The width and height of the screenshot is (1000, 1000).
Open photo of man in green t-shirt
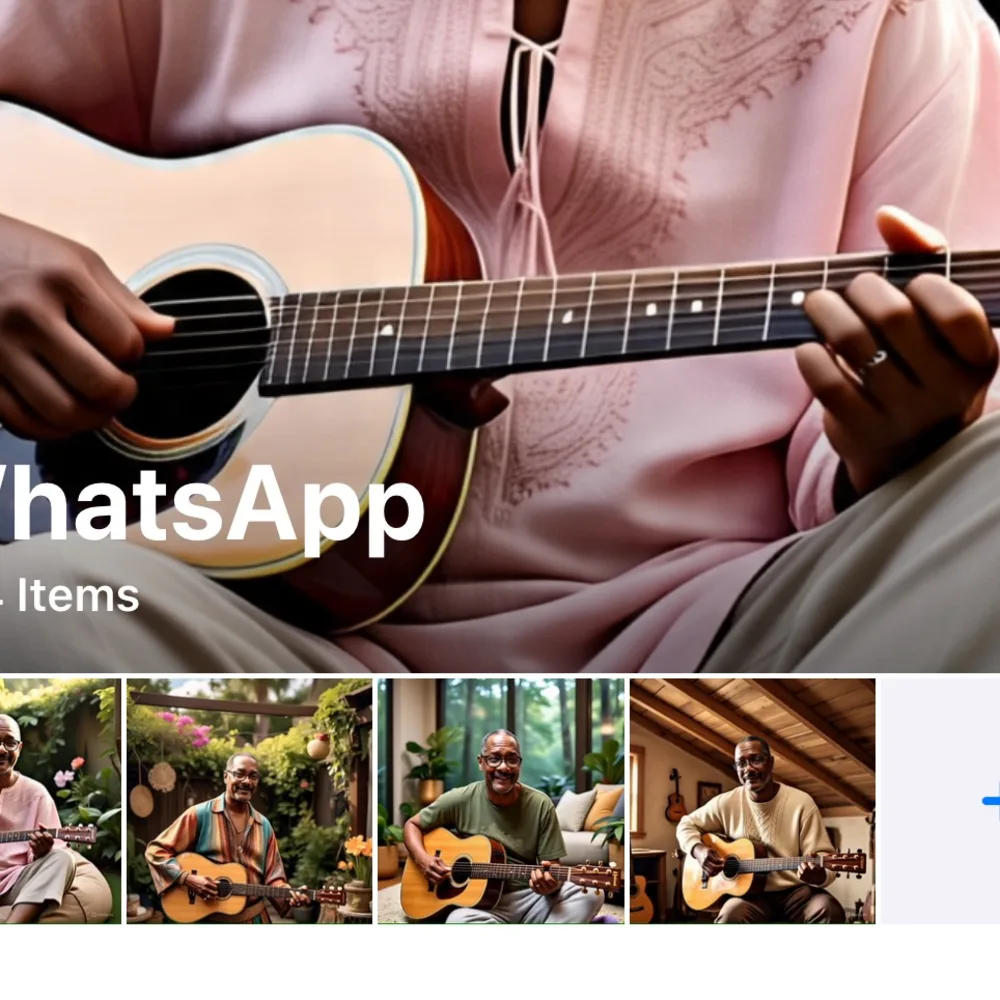point(501,801)
